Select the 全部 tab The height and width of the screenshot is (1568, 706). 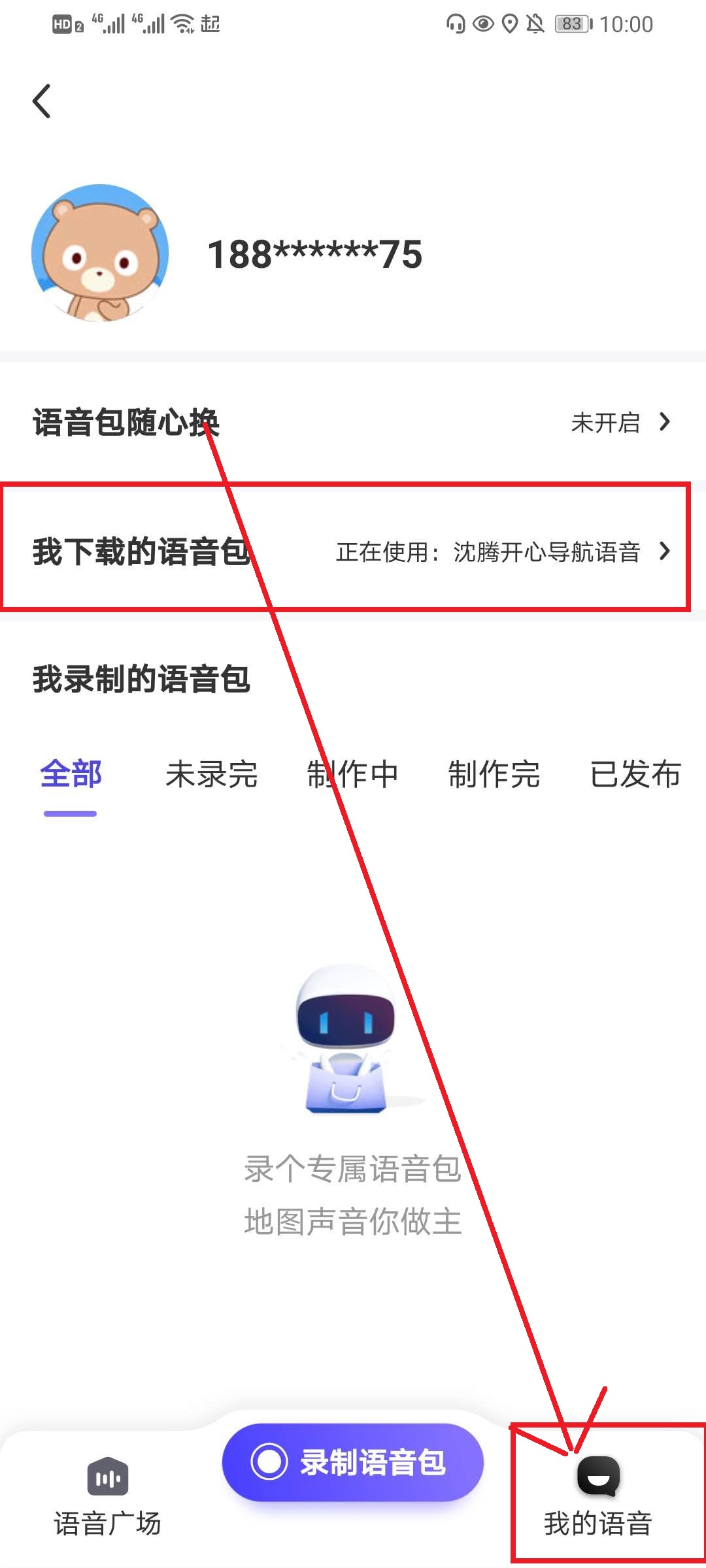click(71, 775)
